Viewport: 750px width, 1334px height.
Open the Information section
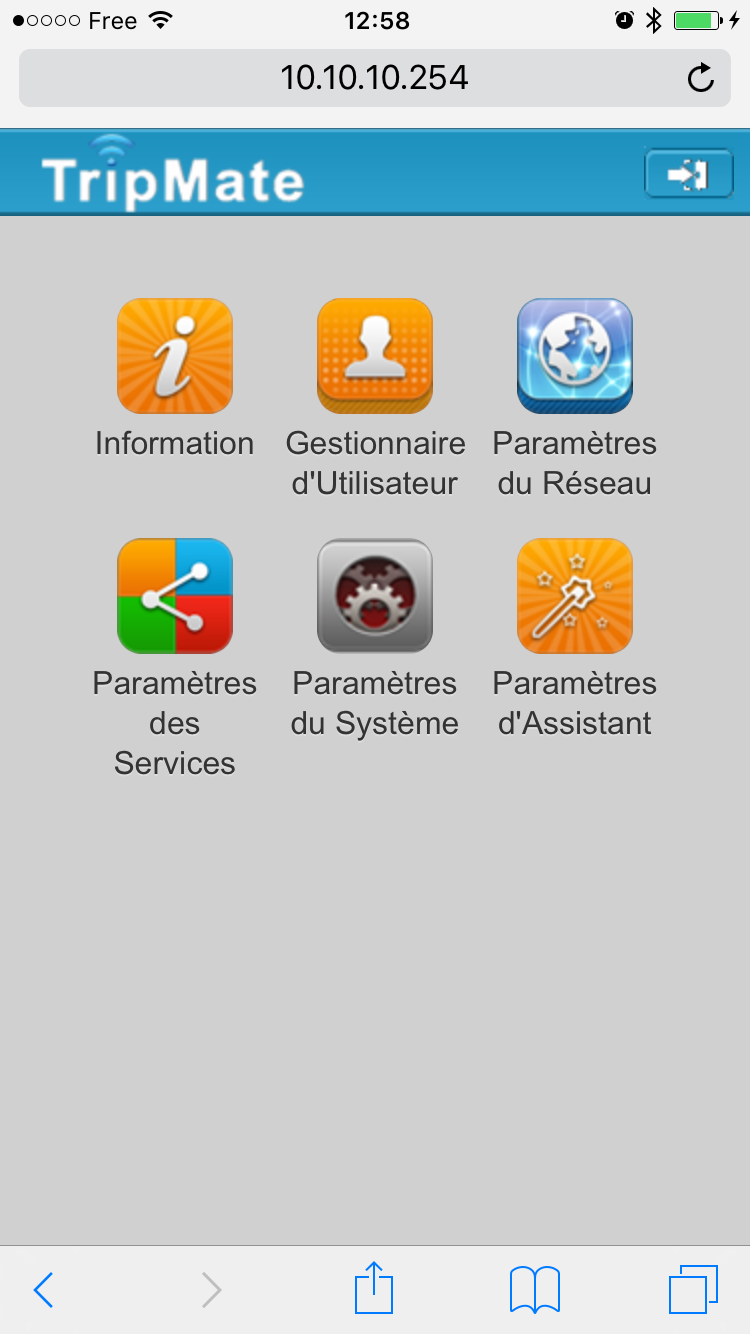pos(175,356)
